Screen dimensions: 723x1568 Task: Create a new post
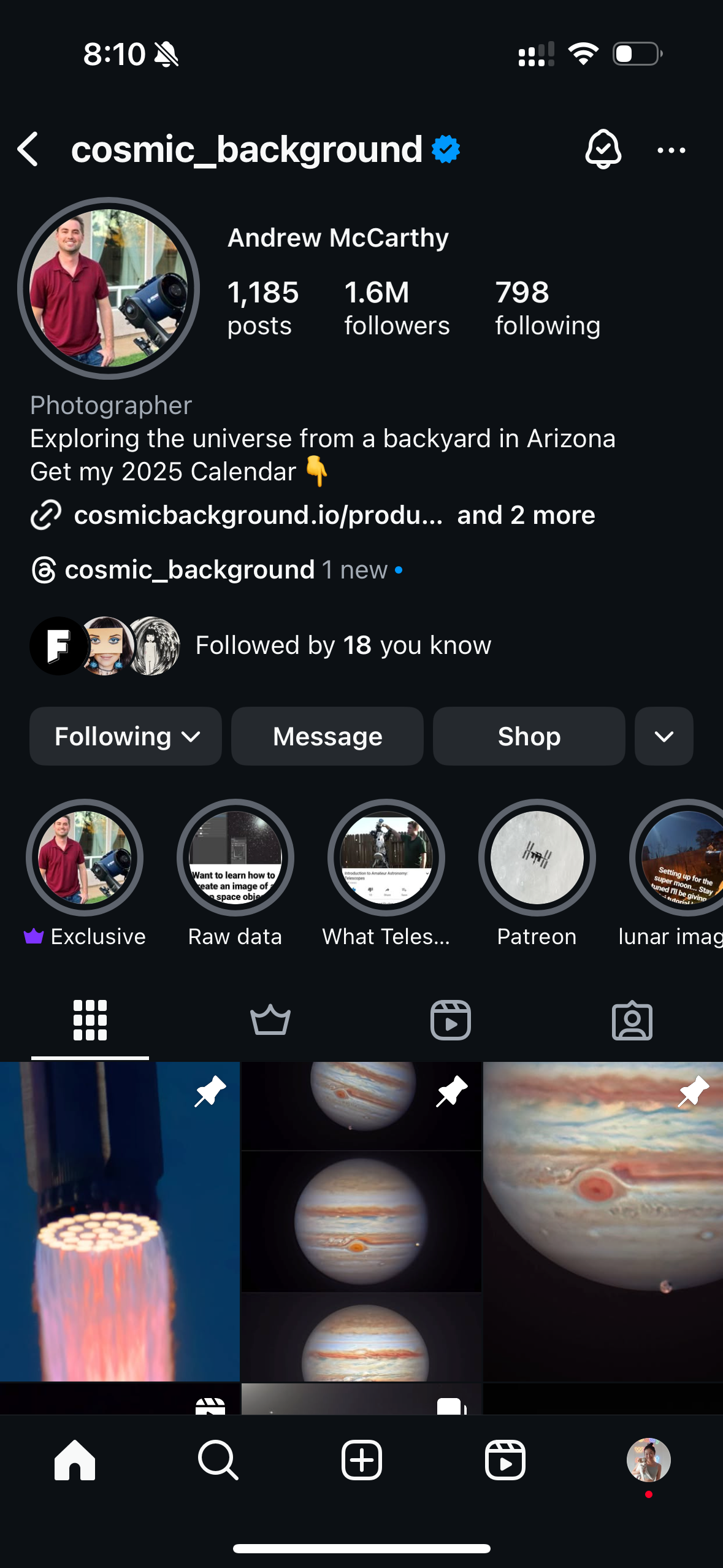tap(362, 1460)
